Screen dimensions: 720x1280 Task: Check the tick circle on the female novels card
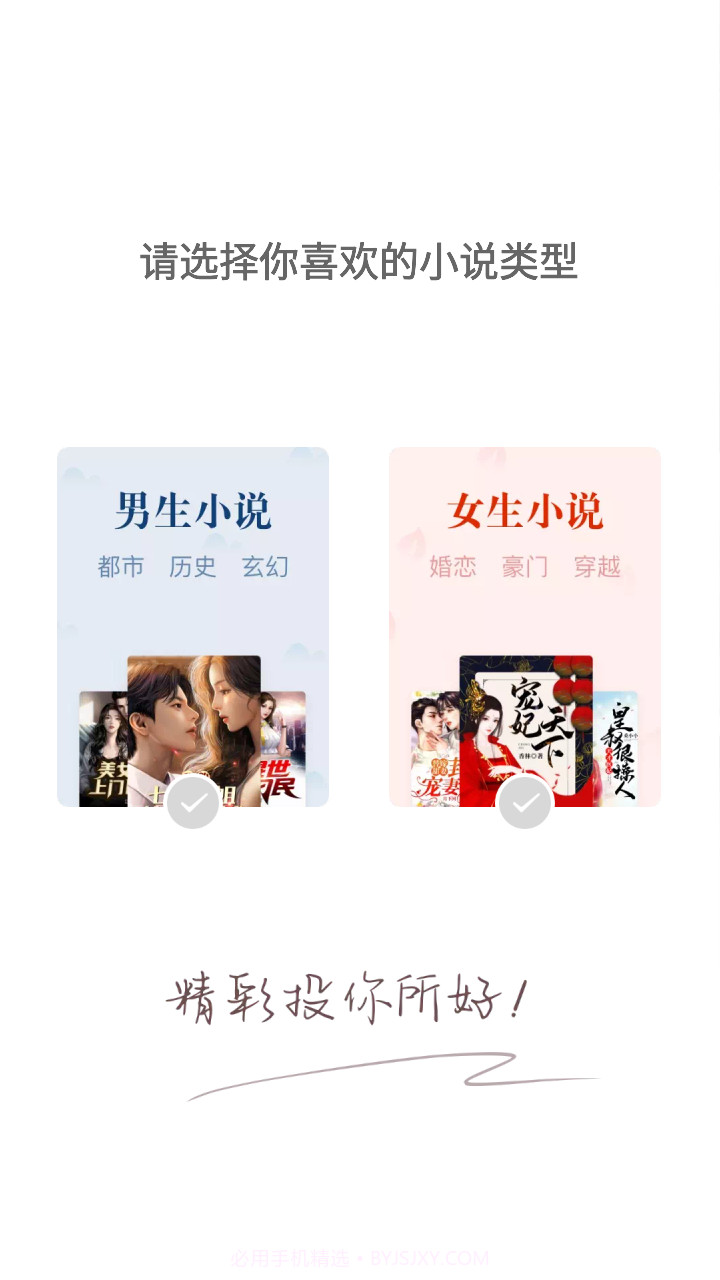tap(524, 802)
